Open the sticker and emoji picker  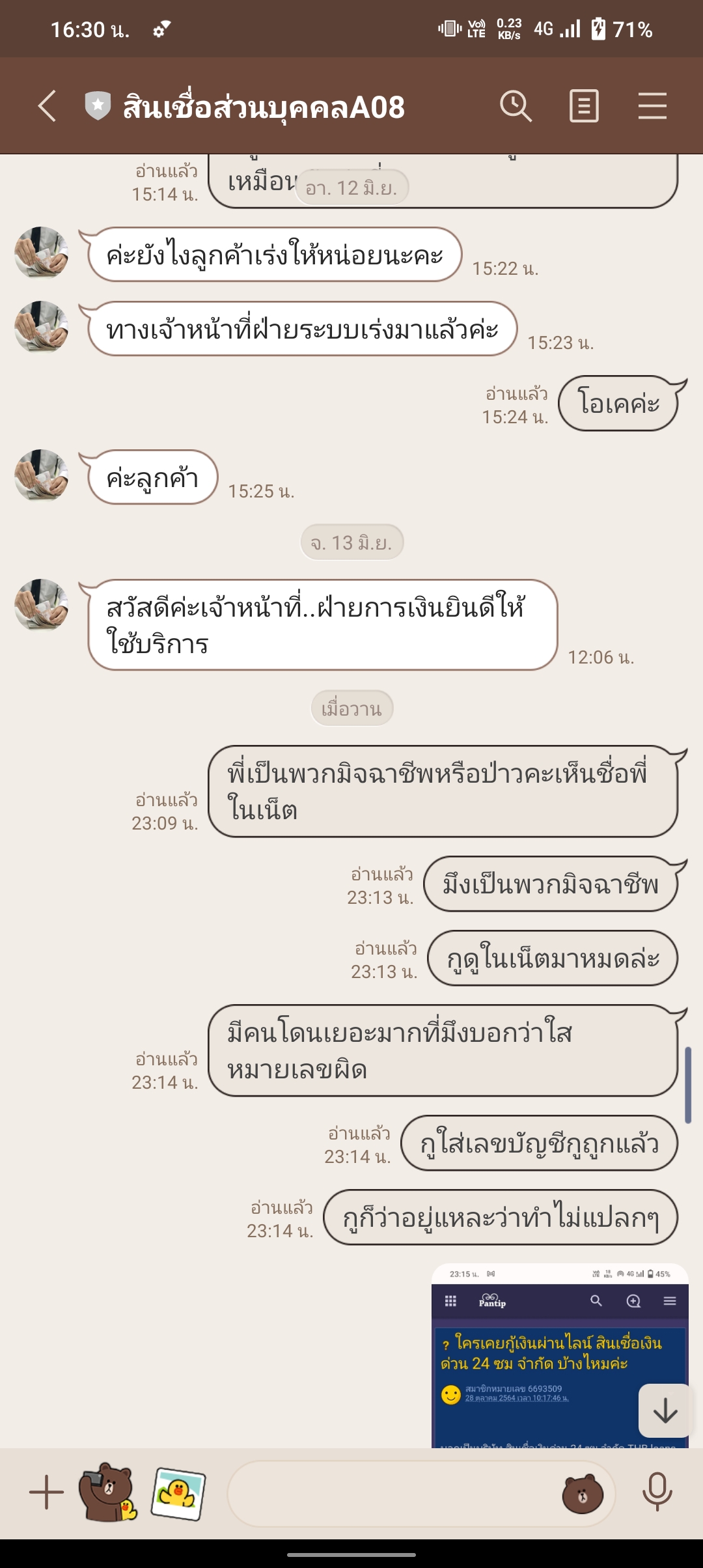[582, 1493]
